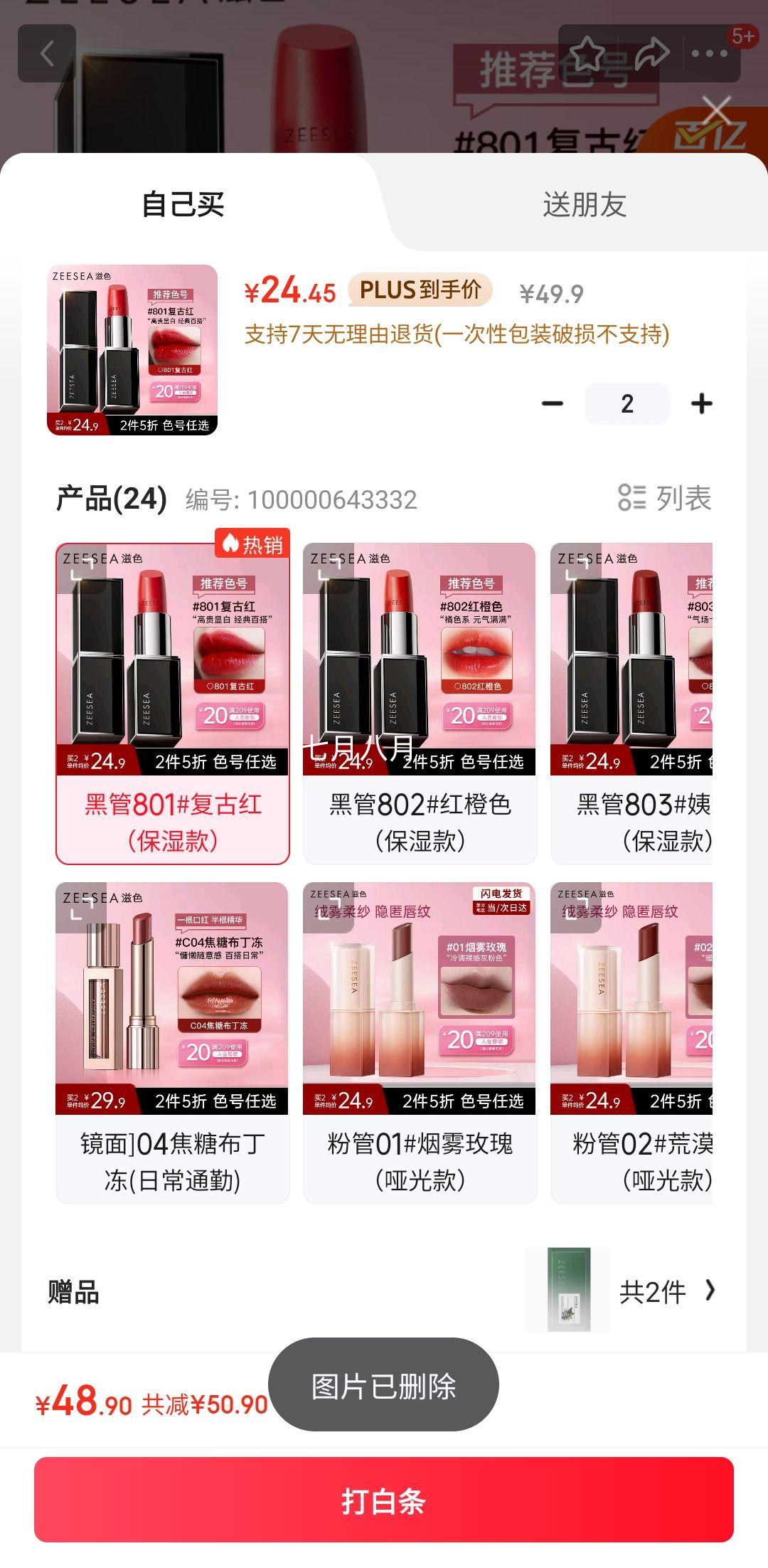Increase quantity with the plus stepper

point(703,403)
